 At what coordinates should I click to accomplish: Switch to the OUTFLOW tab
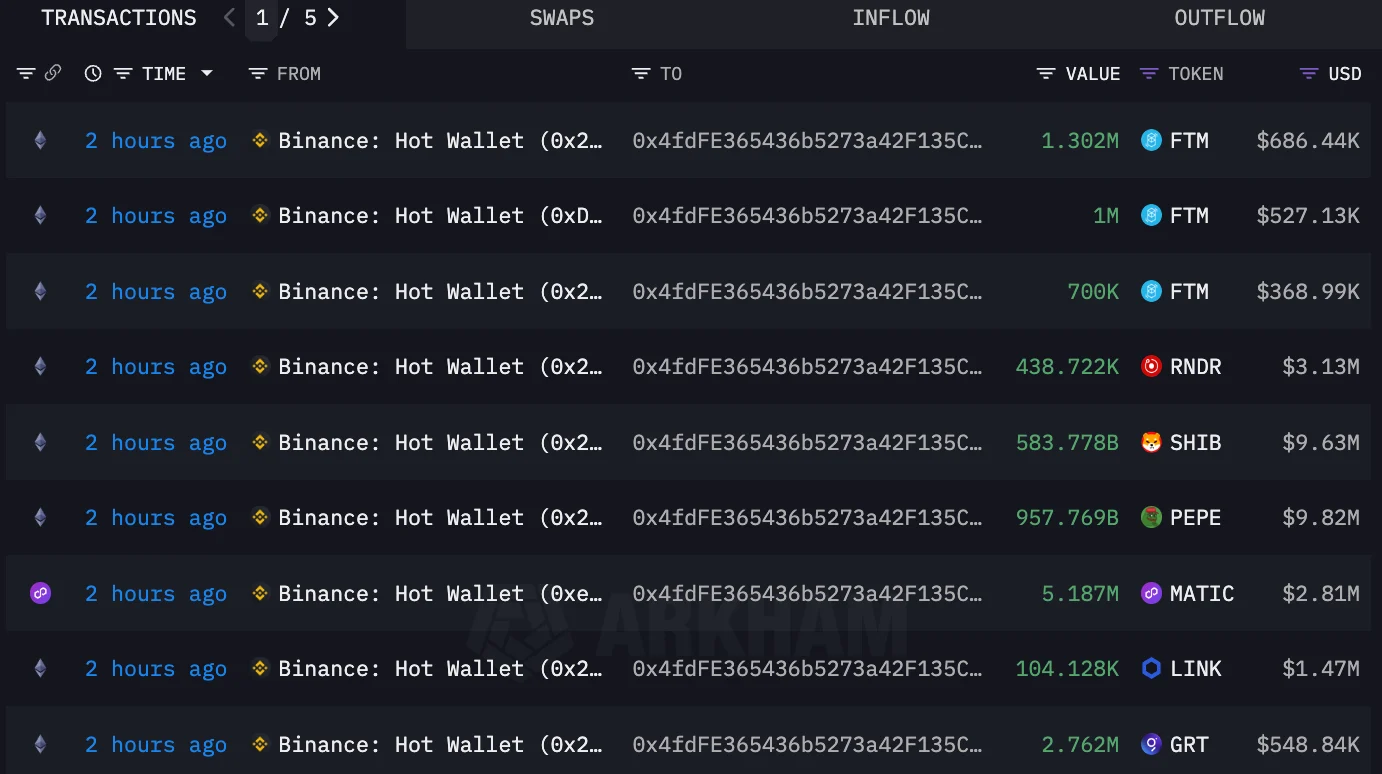[x=1219, y=18]
